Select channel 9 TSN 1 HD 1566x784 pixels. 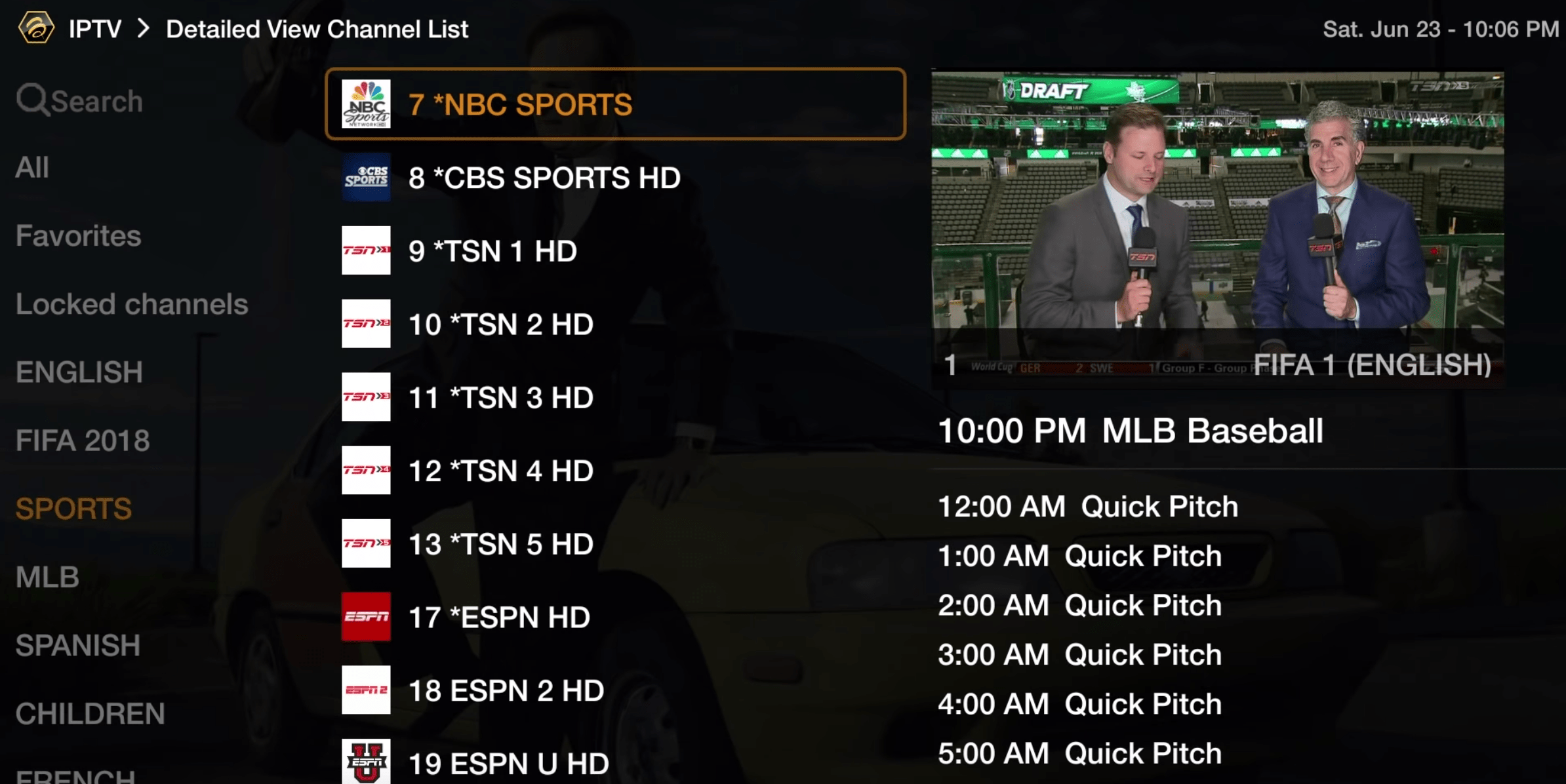pos(492,251)
